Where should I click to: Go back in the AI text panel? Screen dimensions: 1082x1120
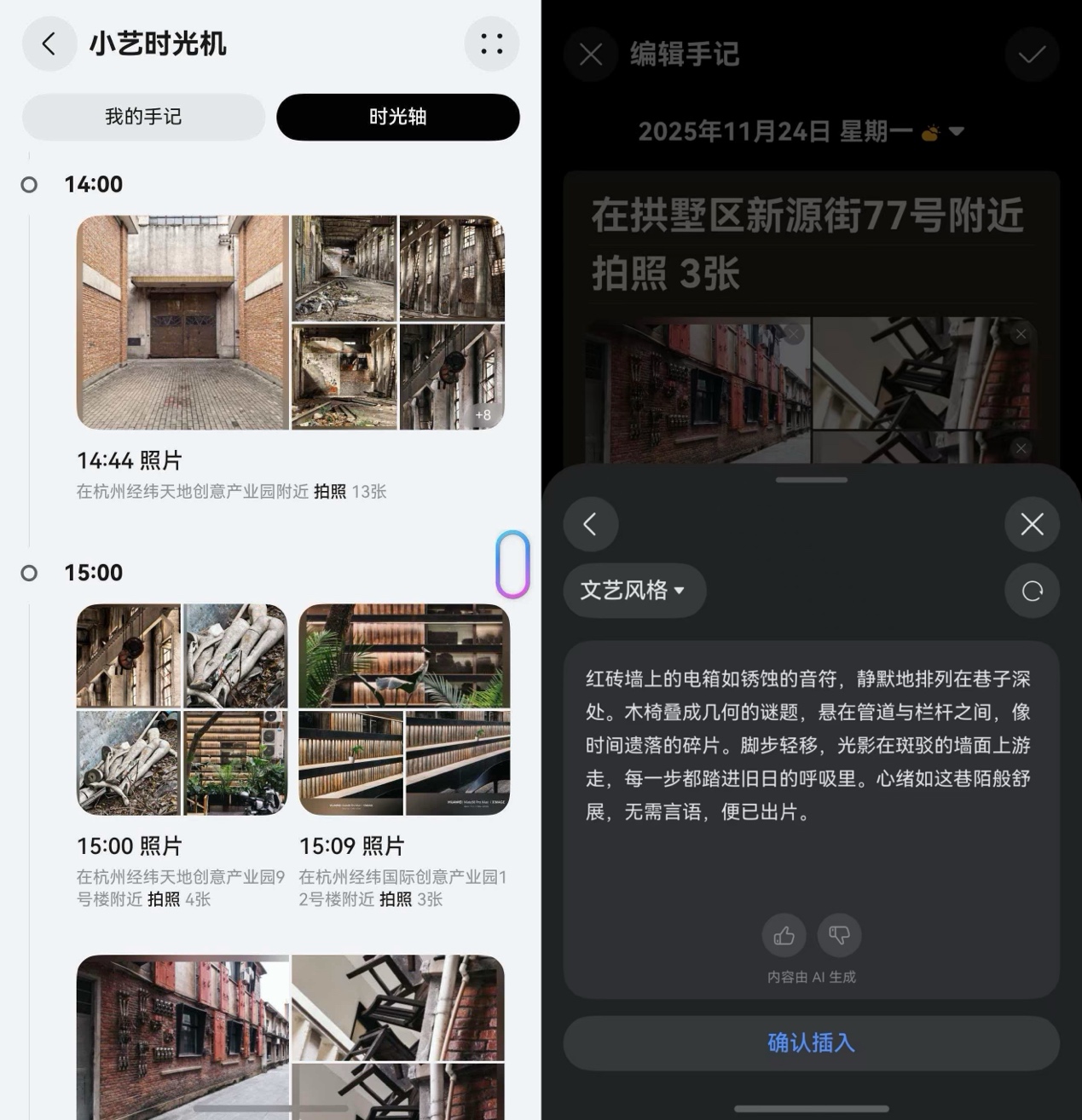[590, 524]
